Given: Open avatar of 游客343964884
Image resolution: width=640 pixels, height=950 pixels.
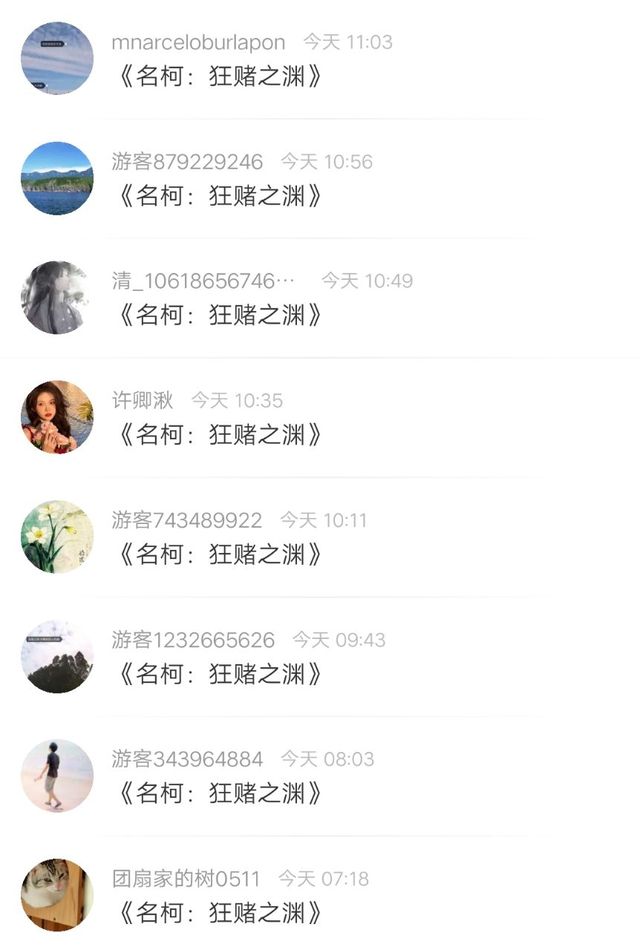Looking at the screenshot, I should 57,775.
